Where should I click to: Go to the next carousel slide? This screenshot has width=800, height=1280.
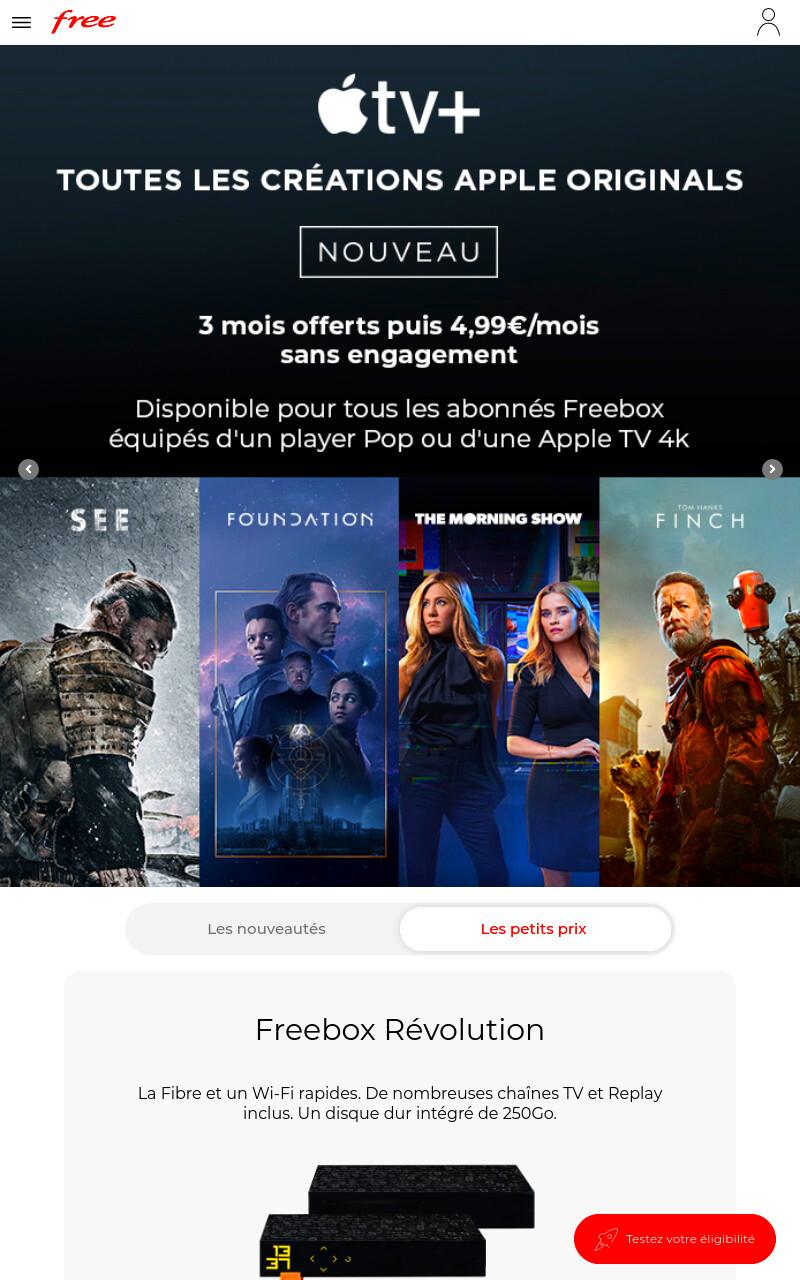[x=772, y=469]
